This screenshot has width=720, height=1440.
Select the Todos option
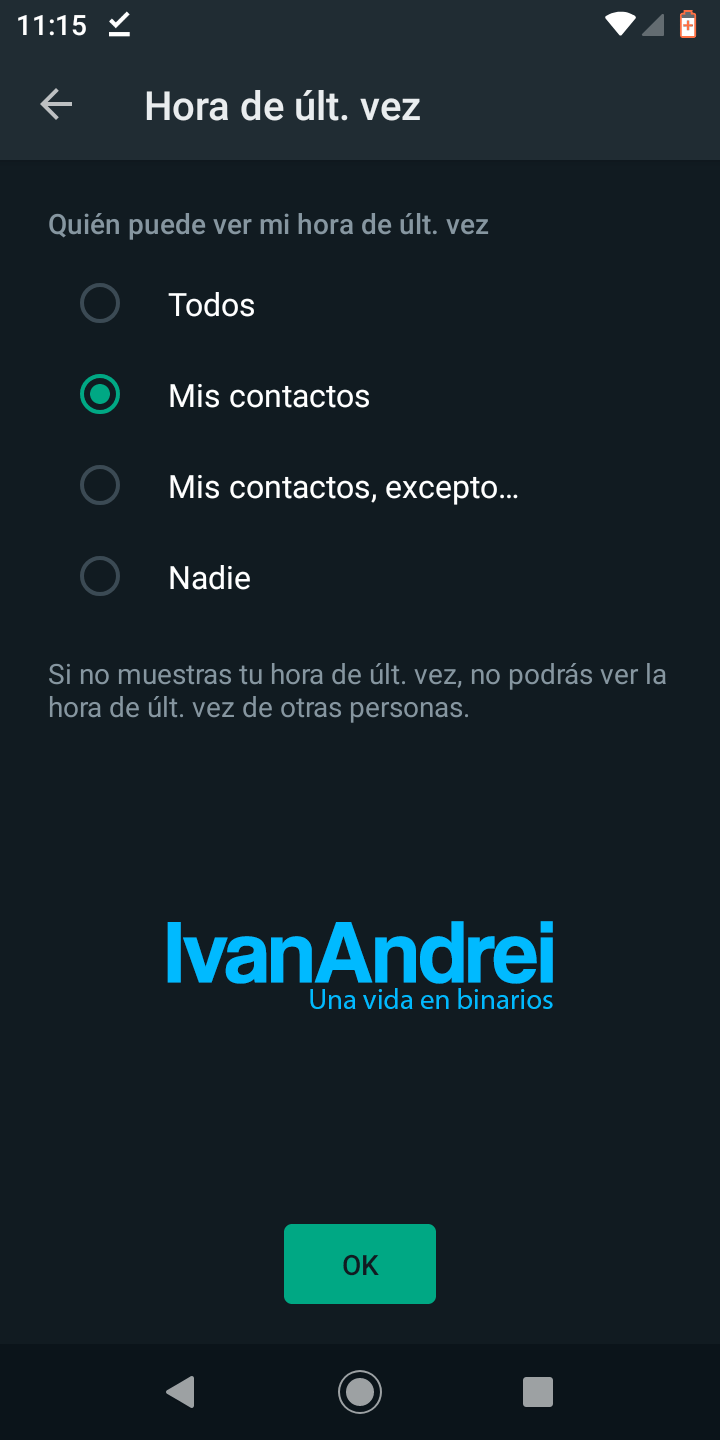pos(100,304)
